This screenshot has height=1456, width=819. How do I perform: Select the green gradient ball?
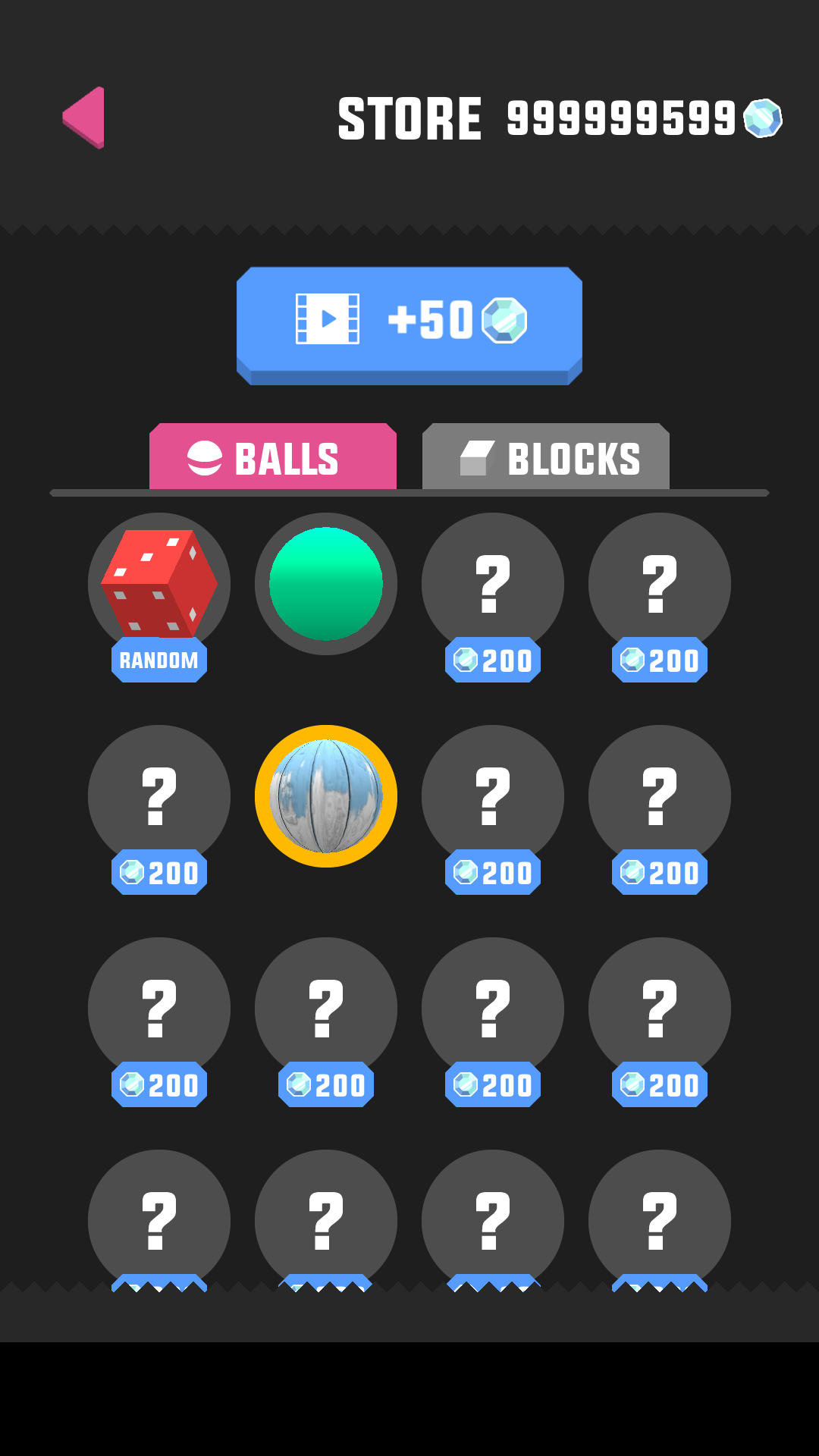326,584
